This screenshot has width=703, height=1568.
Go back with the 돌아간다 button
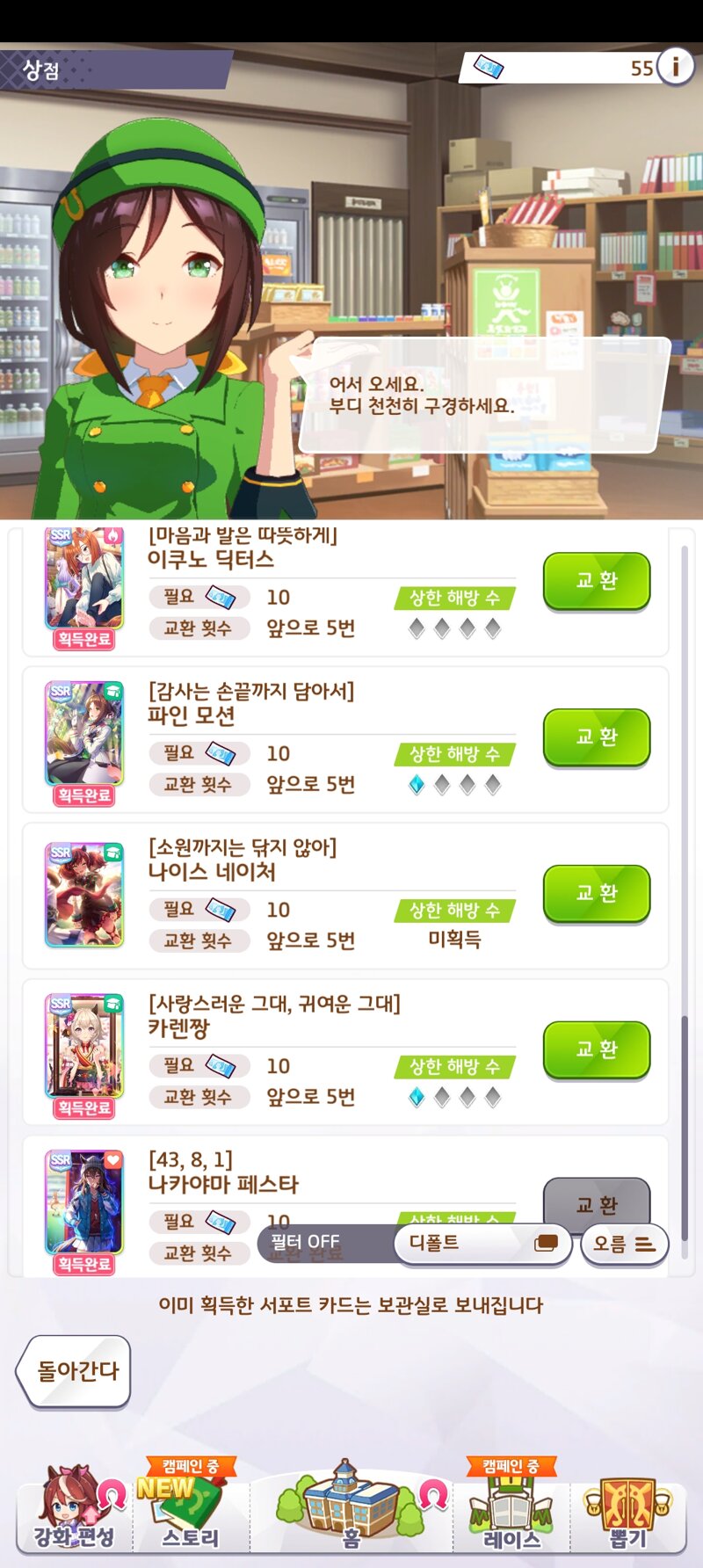coord(76,1371)
